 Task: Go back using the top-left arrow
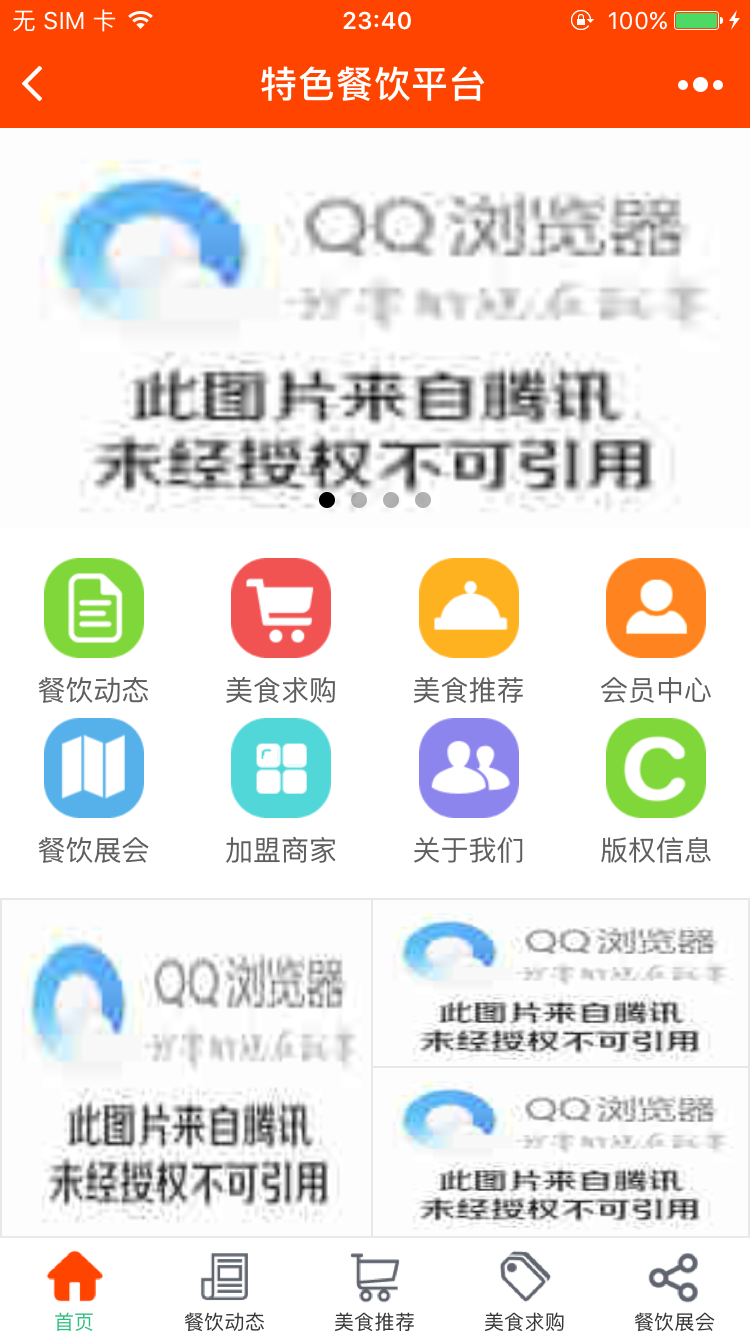coord(33,84)
